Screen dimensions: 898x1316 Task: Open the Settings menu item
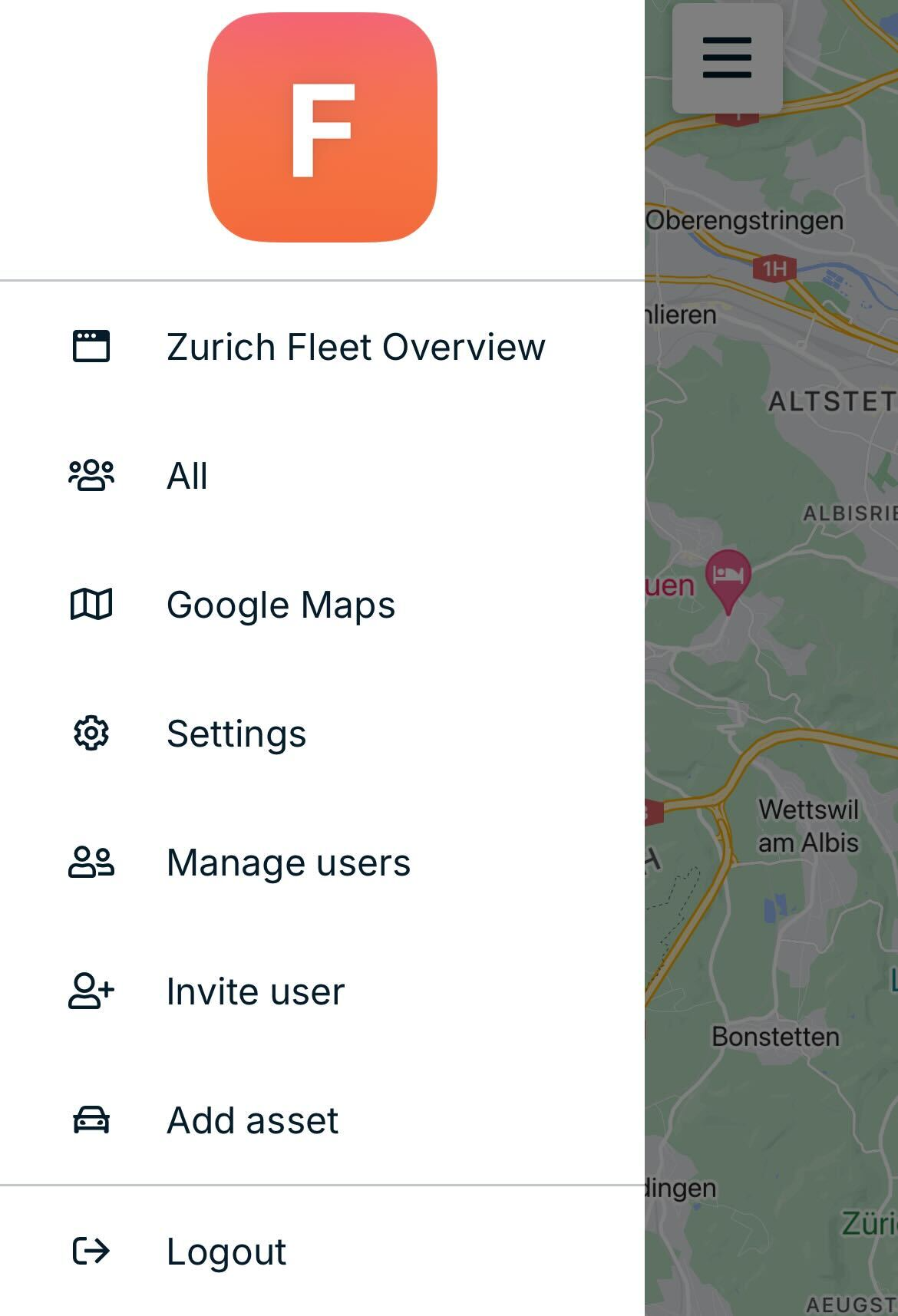point(236,734)
